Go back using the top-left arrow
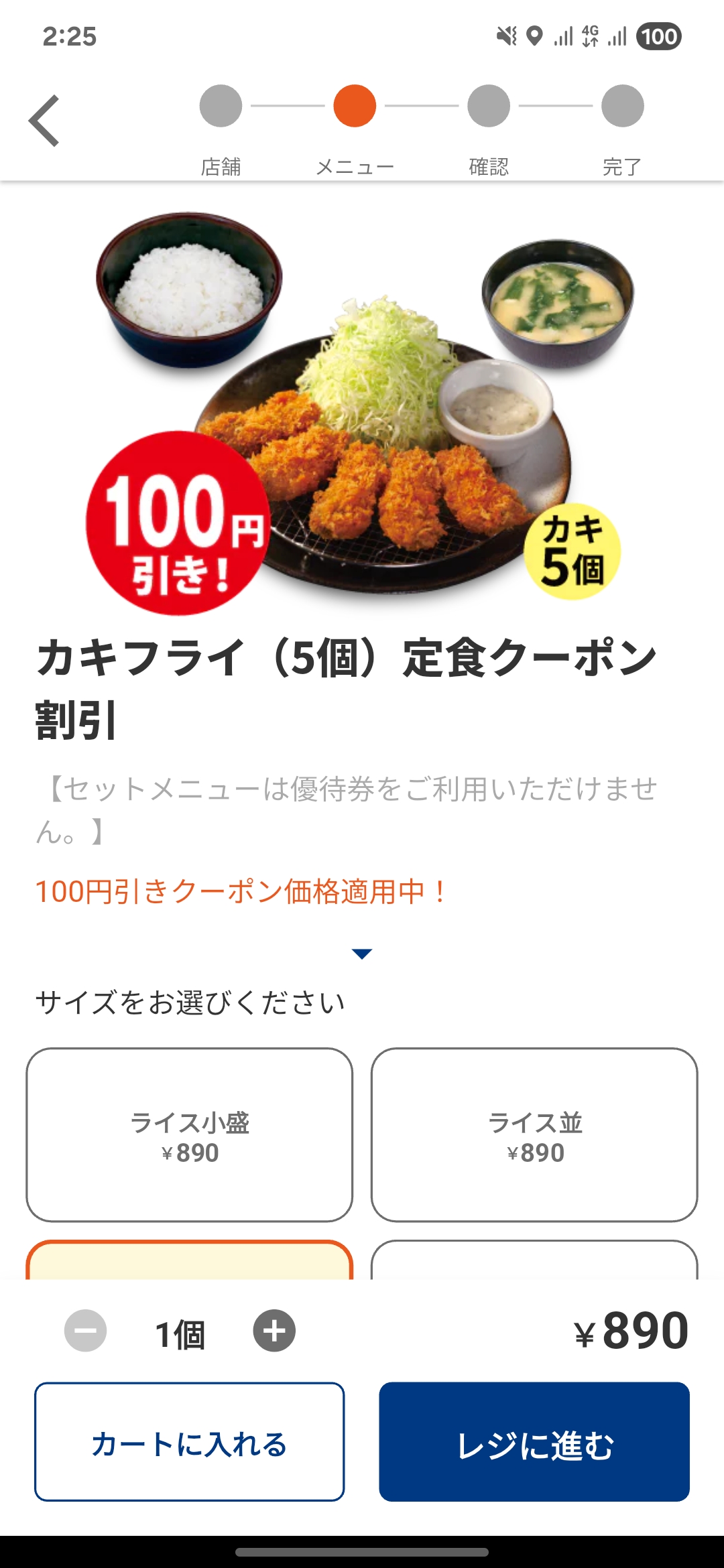Viewport: 724px width, 1568px height. point(44,121)
